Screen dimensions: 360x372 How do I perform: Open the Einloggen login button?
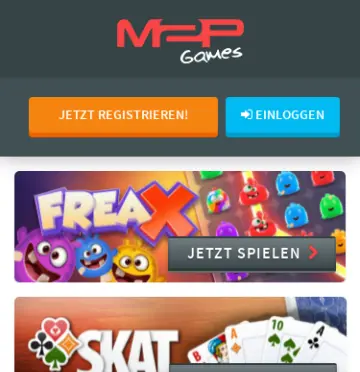pyautogui.click(x=283, y=117)
